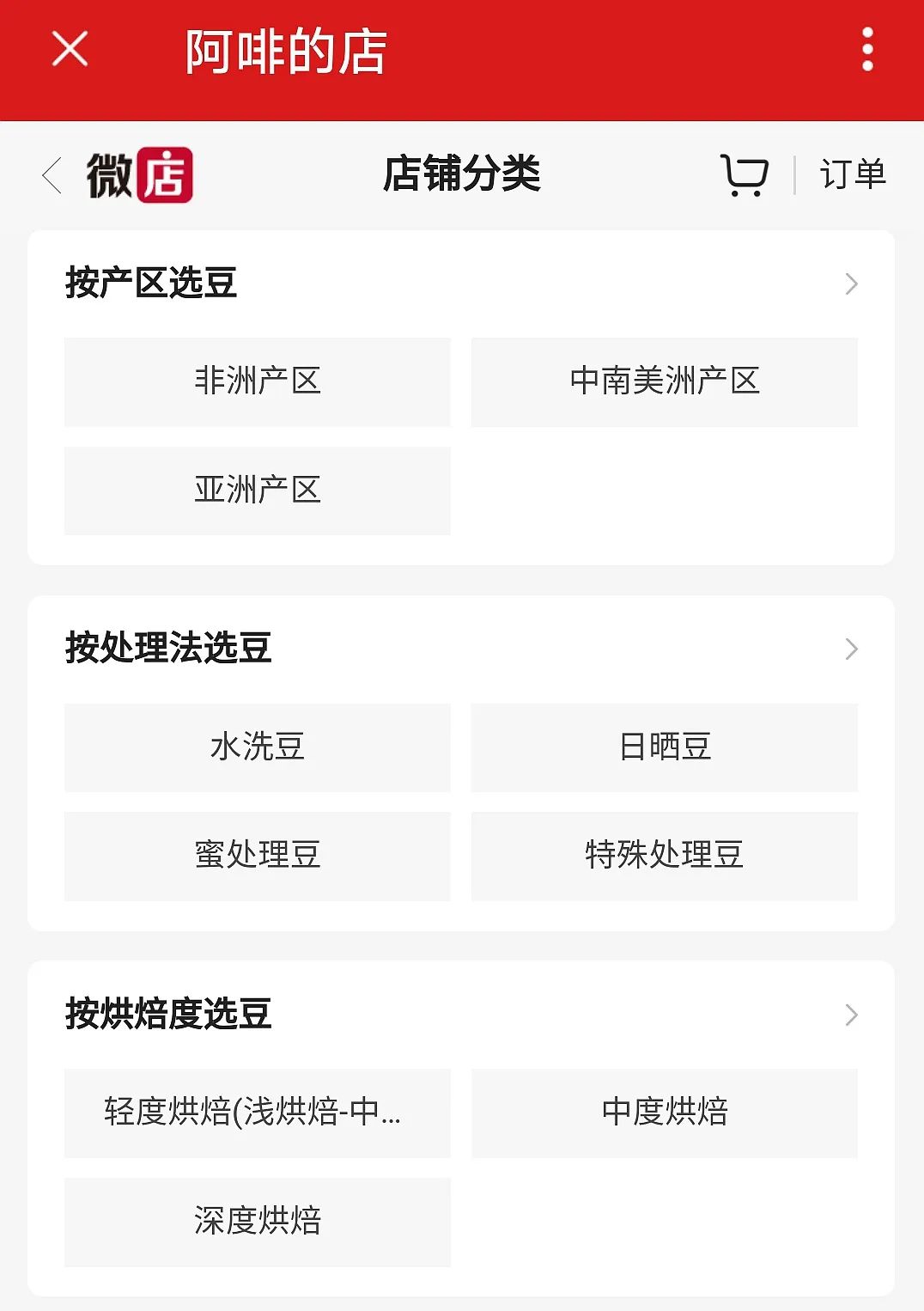The height and width of the screenshot is (1311, 924).
Task: Open 蜜处理豆 category
Action: (x=257, y=856)
